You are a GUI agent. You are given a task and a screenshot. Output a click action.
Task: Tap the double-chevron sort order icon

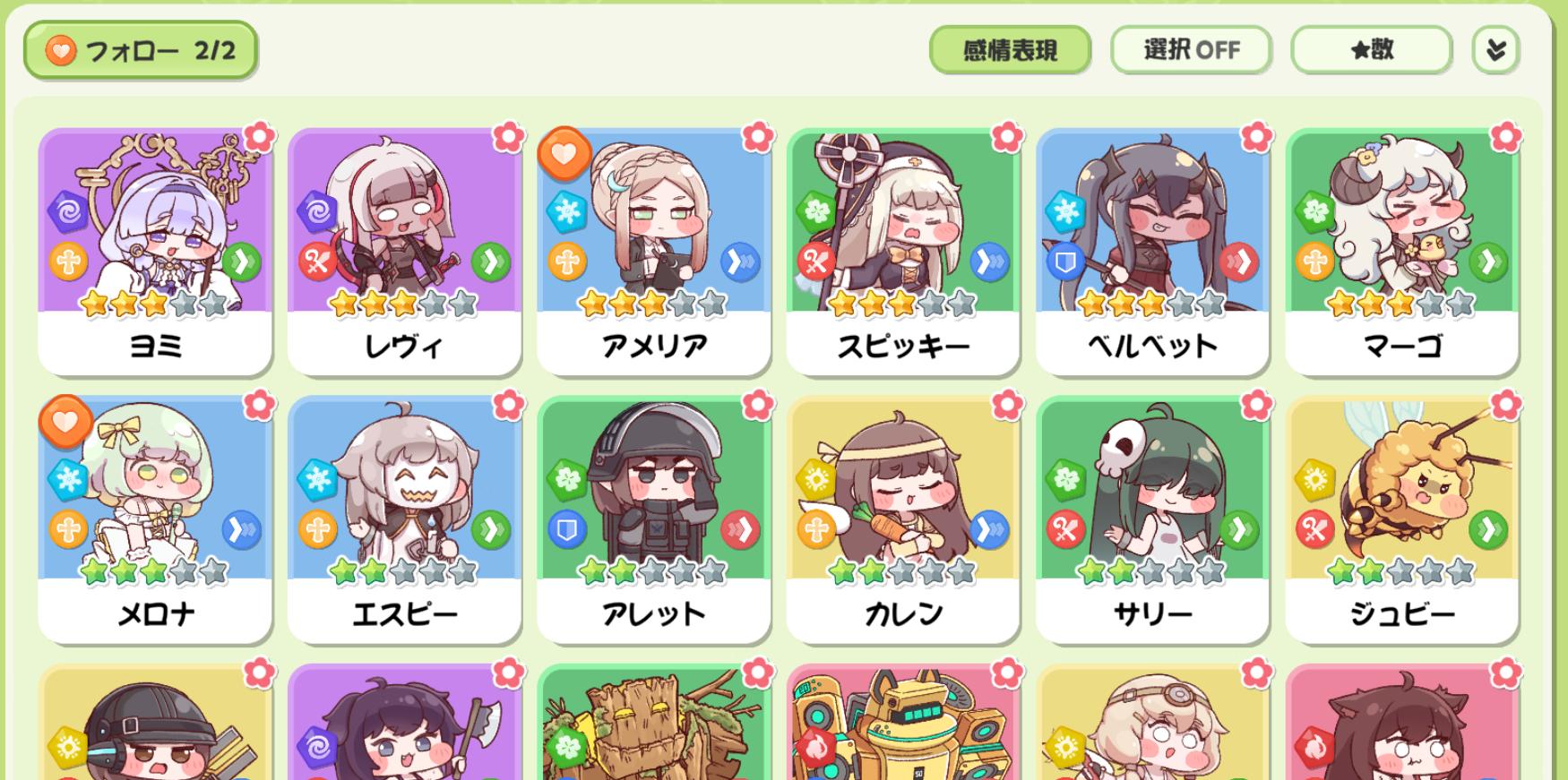(1495, 50)
